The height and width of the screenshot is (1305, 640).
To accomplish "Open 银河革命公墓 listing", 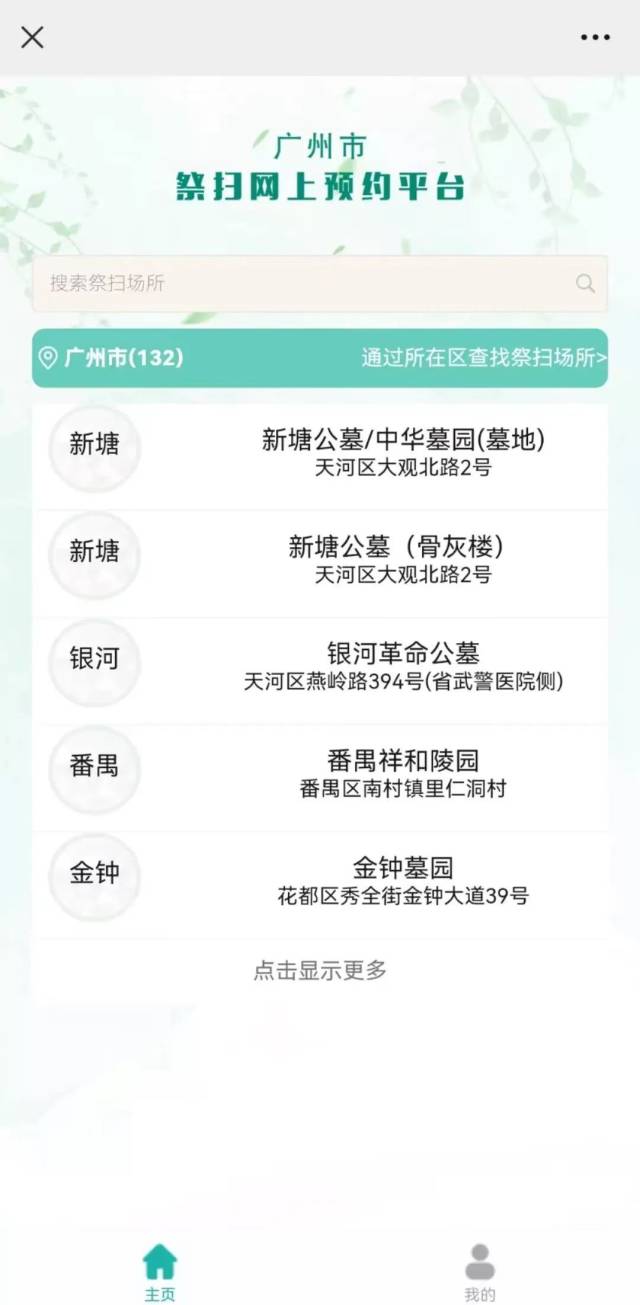I will click(x=403, y=666).
